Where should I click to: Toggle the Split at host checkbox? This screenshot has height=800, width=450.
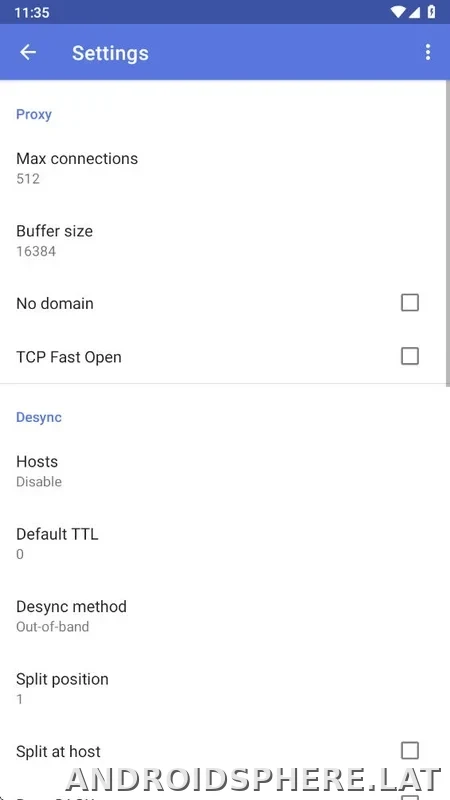tap(410, 751)
